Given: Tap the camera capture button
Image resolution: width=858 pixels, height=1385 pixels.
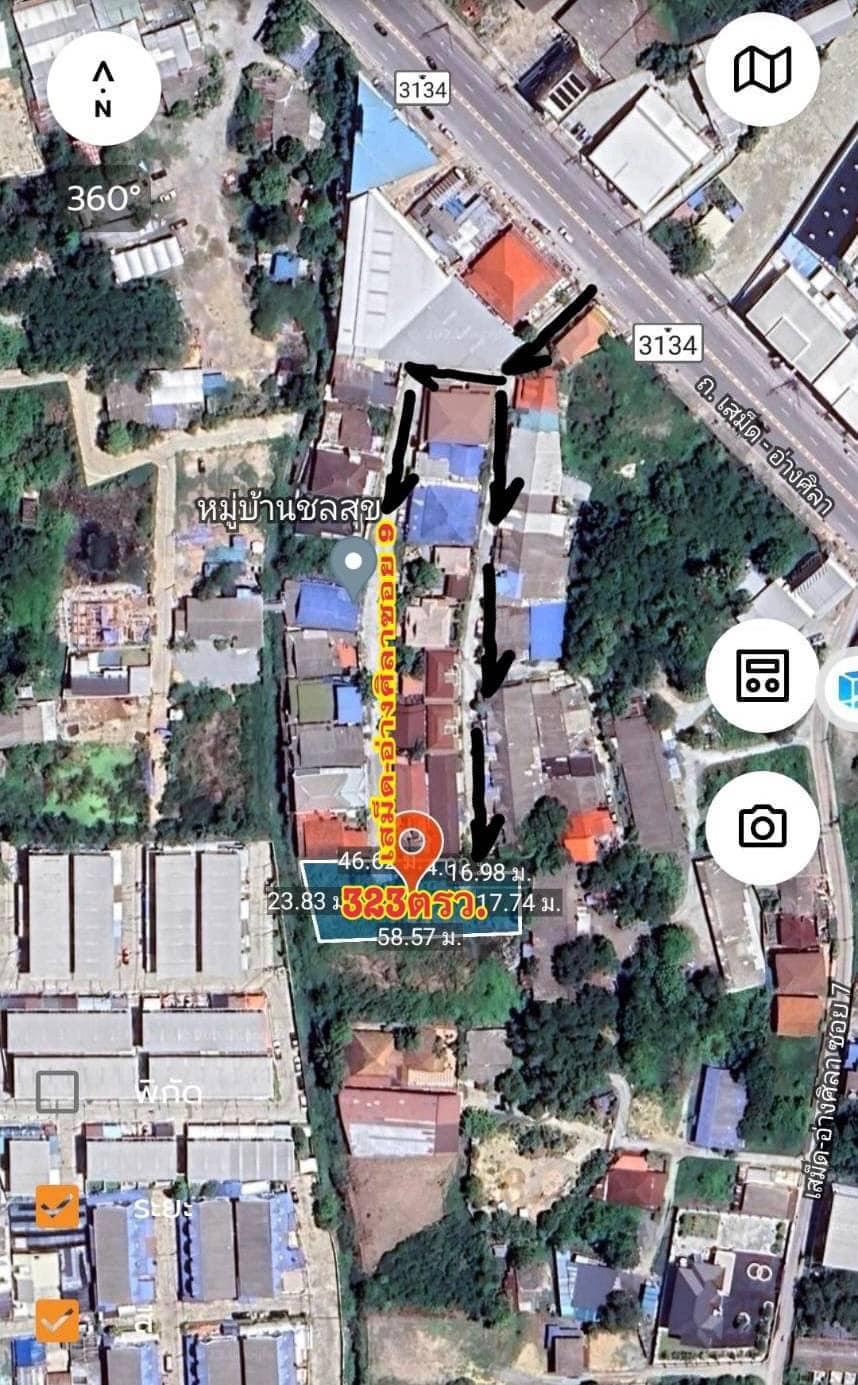Looking at the screenshot, I should [762, 827].
